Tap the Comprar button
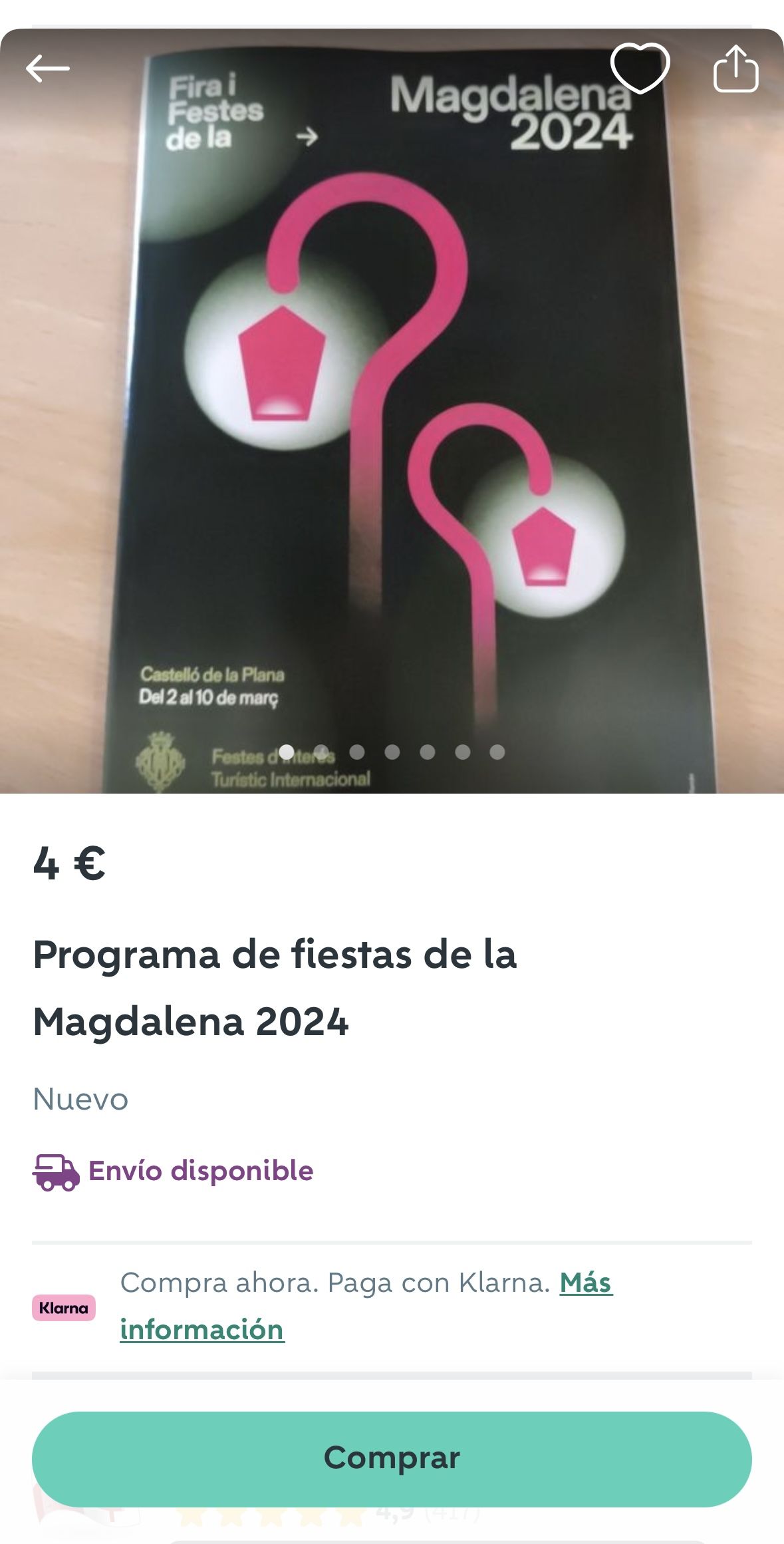The image size is (784, 1544). 392,1459
